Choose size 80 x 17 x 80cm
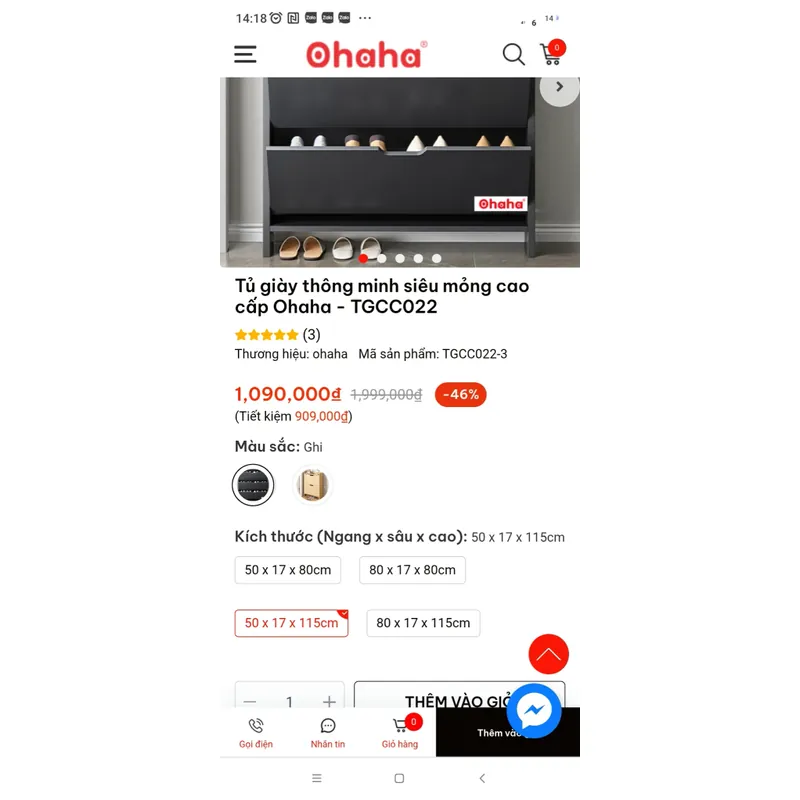The image size is (800, 800). click(412, 570)
